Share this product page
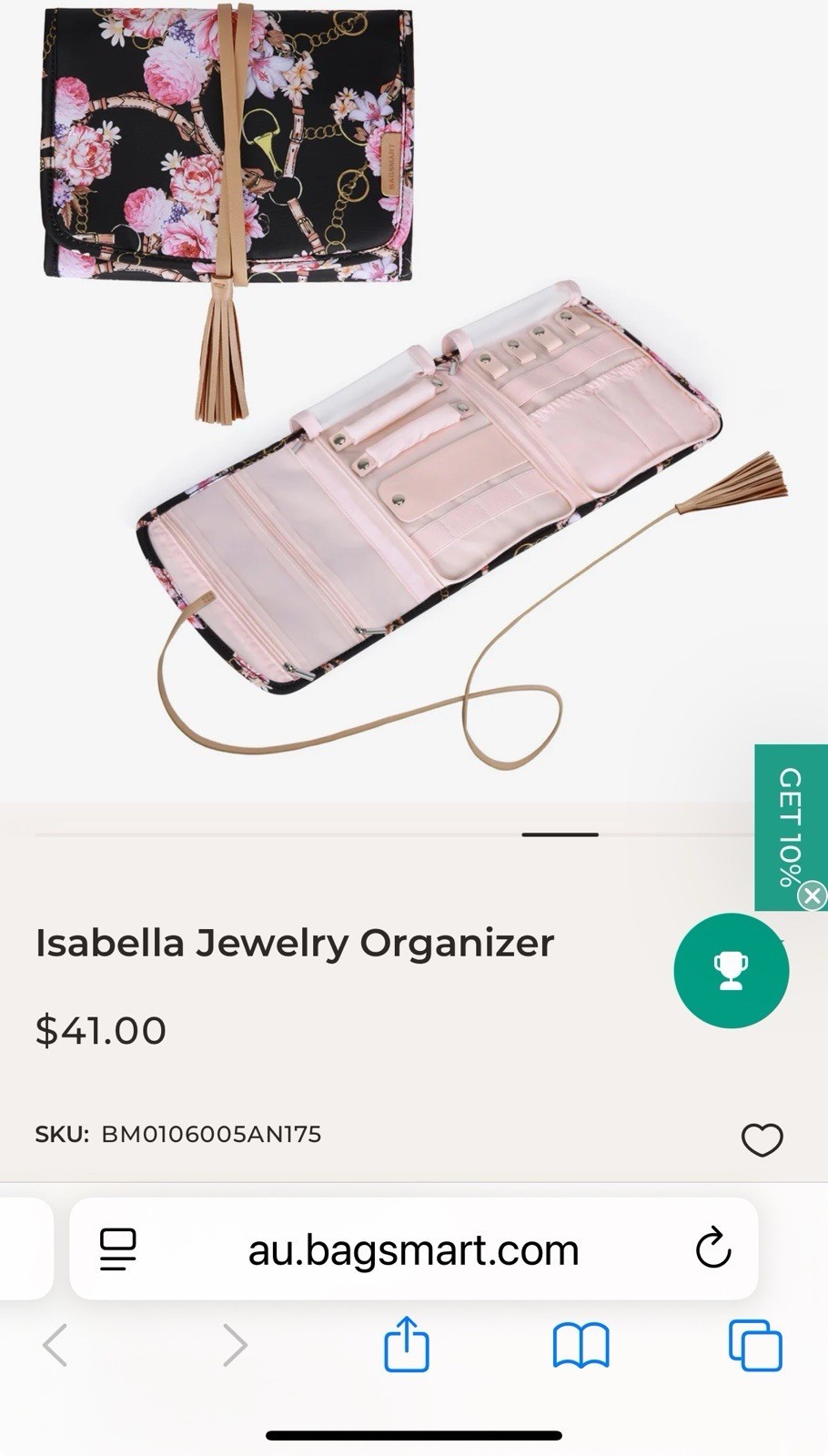Image resolution: width=828 pixels, height=1456 pixels. point(406,1344)
